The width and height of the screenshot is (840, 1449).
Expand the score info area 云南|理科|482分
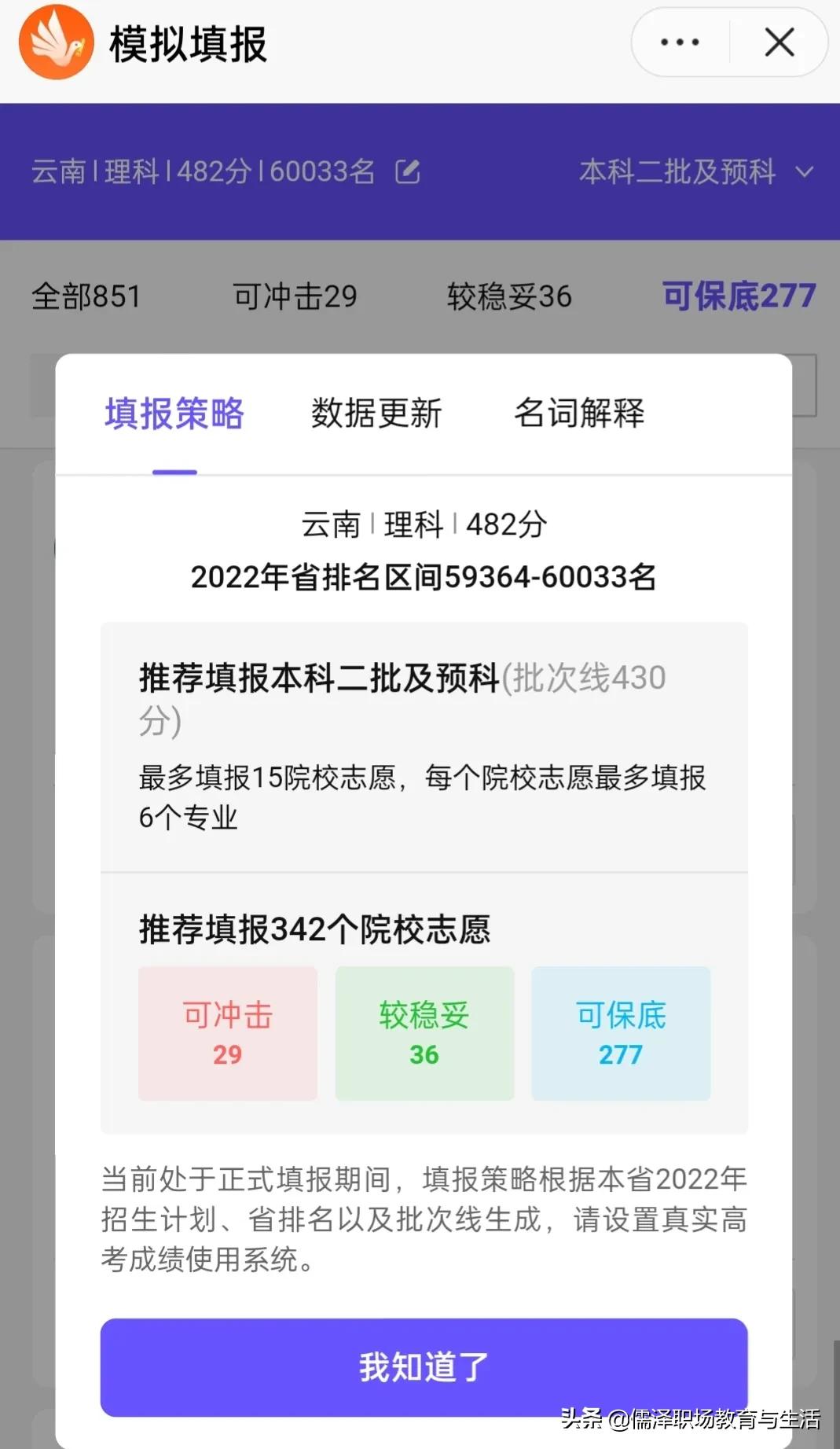[x=204, y=172]
